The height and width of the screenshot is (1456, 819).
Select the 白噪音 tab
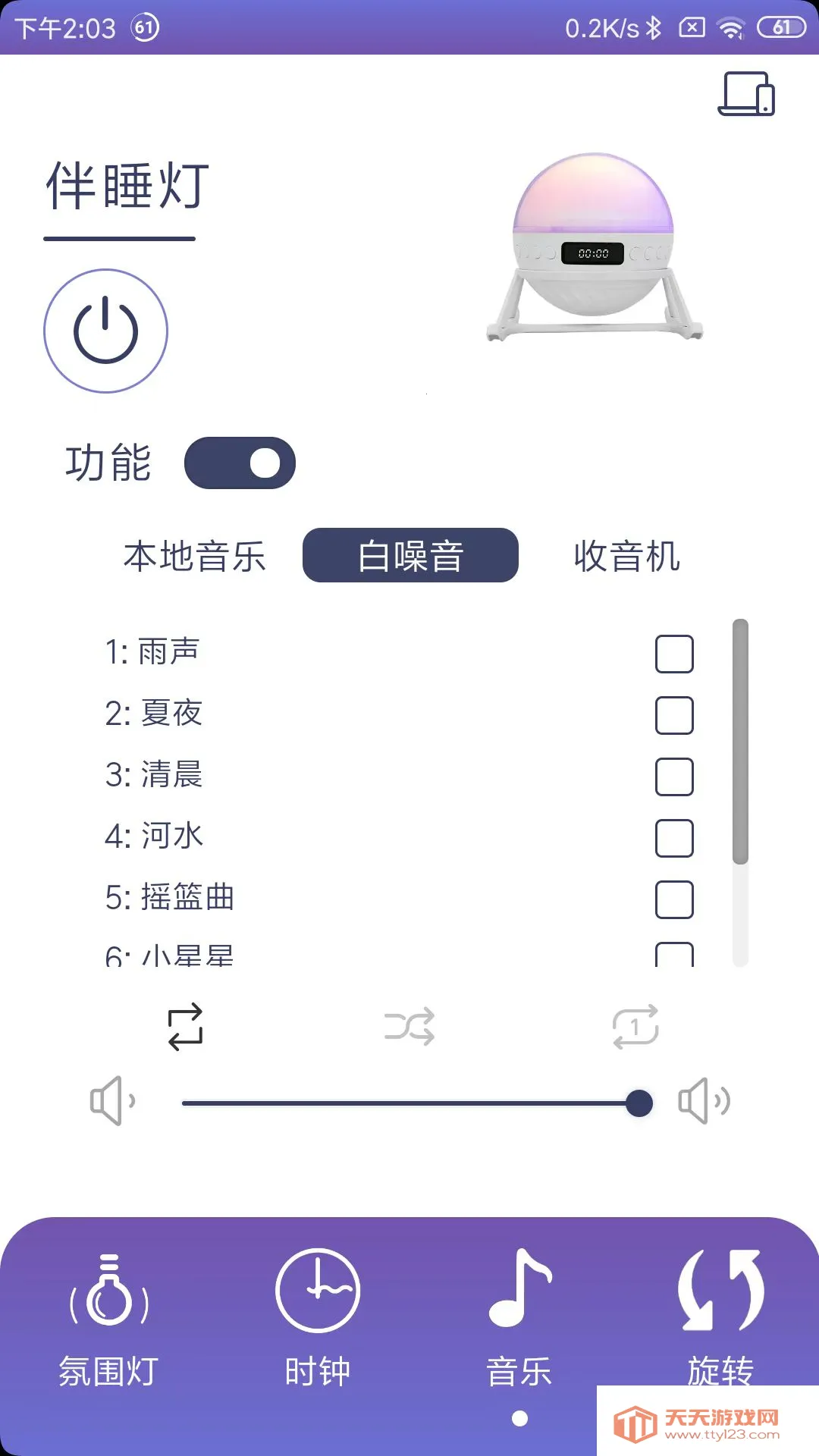coord(409,557)
